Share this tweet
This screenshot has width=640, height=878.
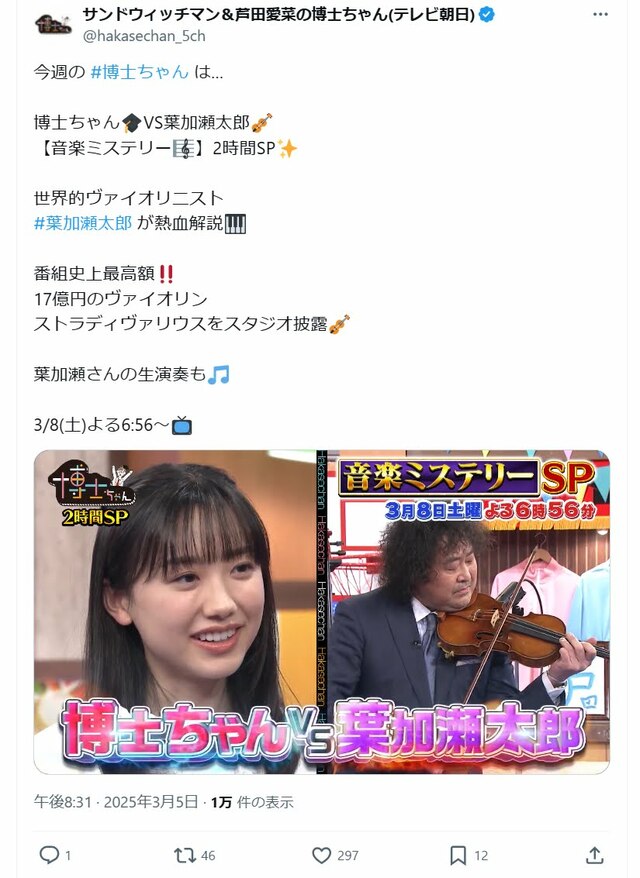pos(594,855)
